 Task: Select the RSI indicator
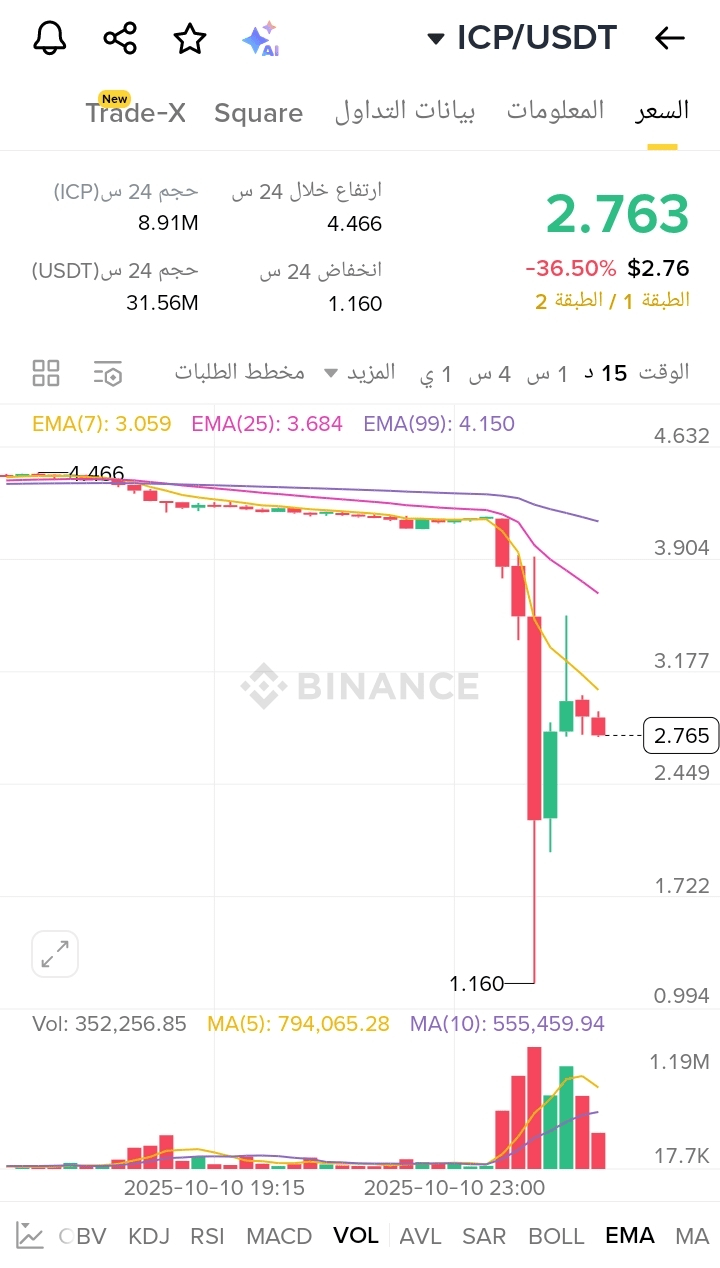pos(207,1236)
